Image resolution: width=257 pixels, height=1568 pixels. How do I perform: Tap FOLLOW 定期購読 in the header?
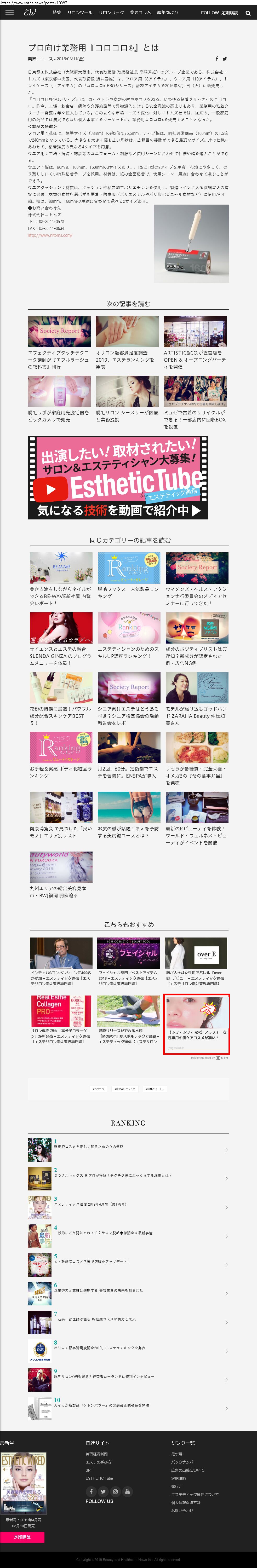(x=219, y=13)
